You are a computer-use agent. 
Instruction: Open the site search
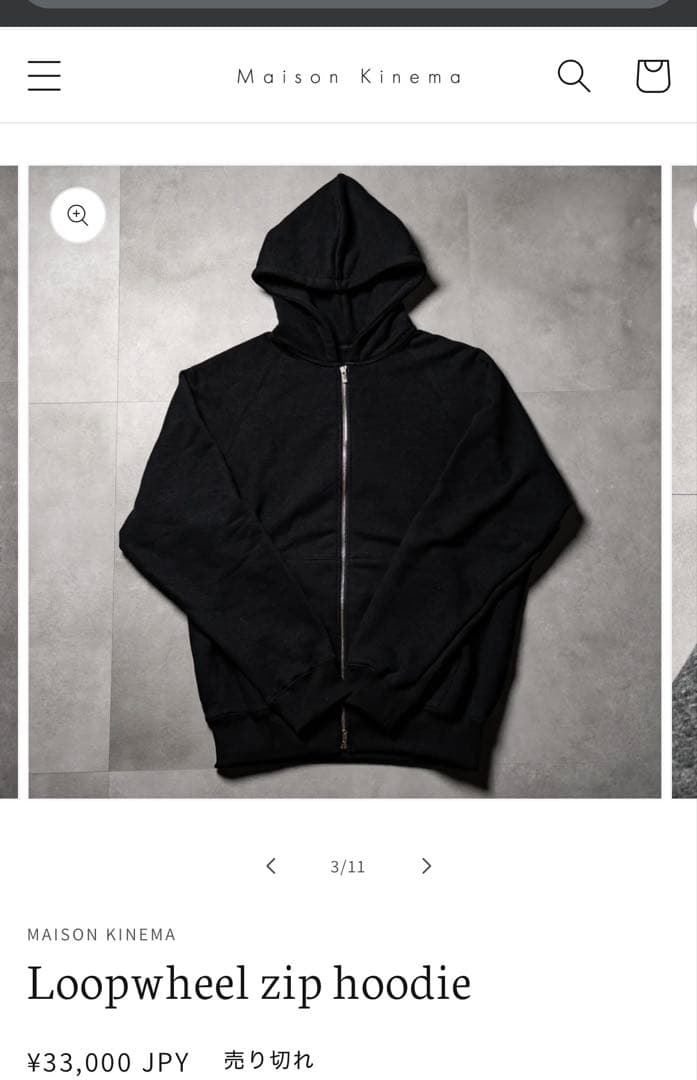click(573, 76)
